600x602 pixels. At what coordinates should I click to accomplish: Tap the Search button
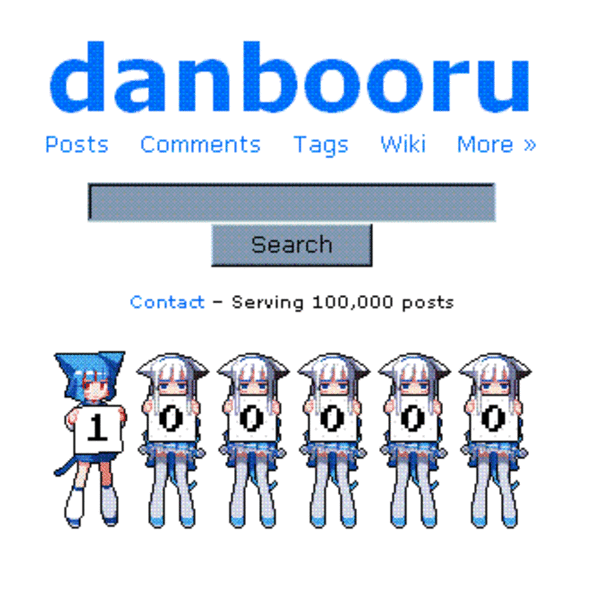291,245
